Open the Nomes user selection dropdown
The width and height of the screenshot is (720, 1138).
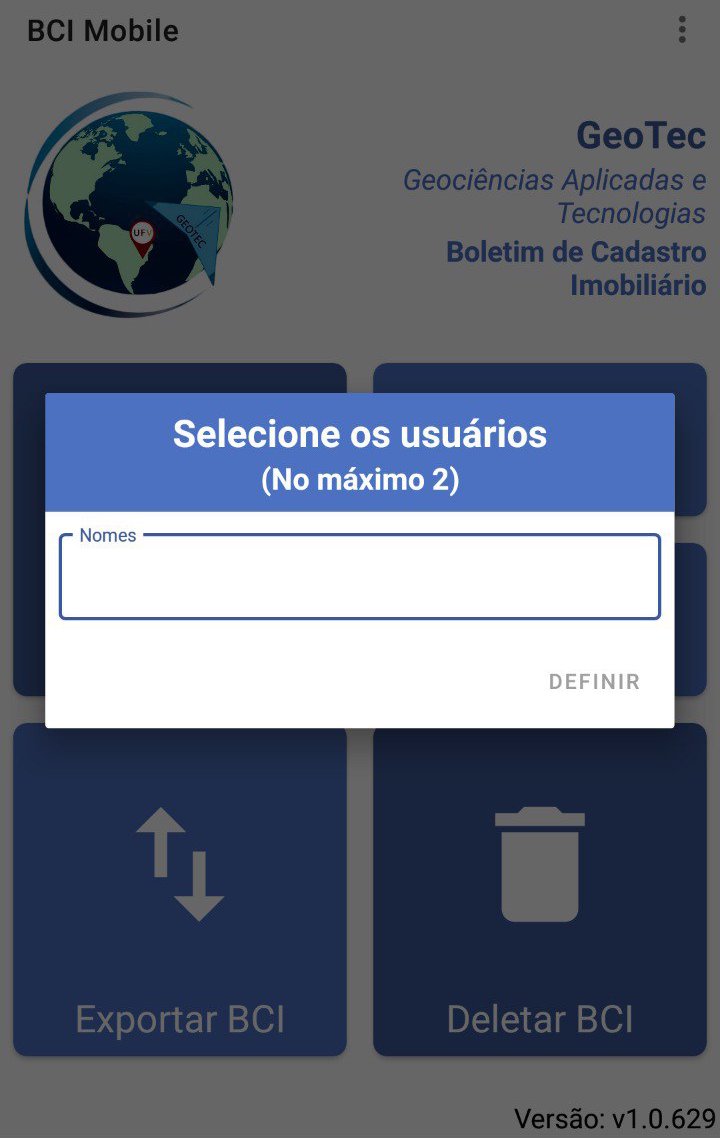[x=360, y=576]
